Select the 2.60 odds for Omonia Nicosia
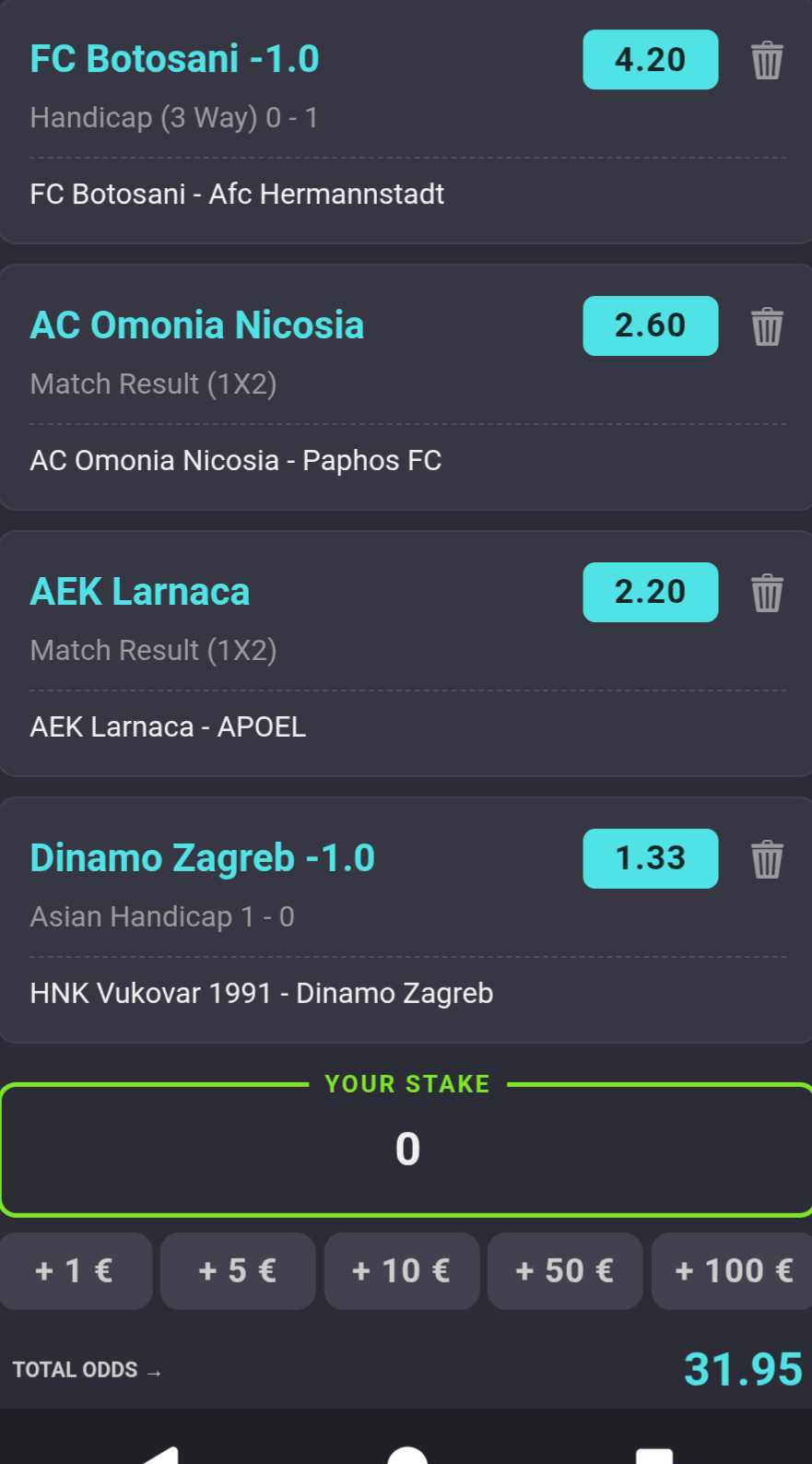 tap(650, 325)
